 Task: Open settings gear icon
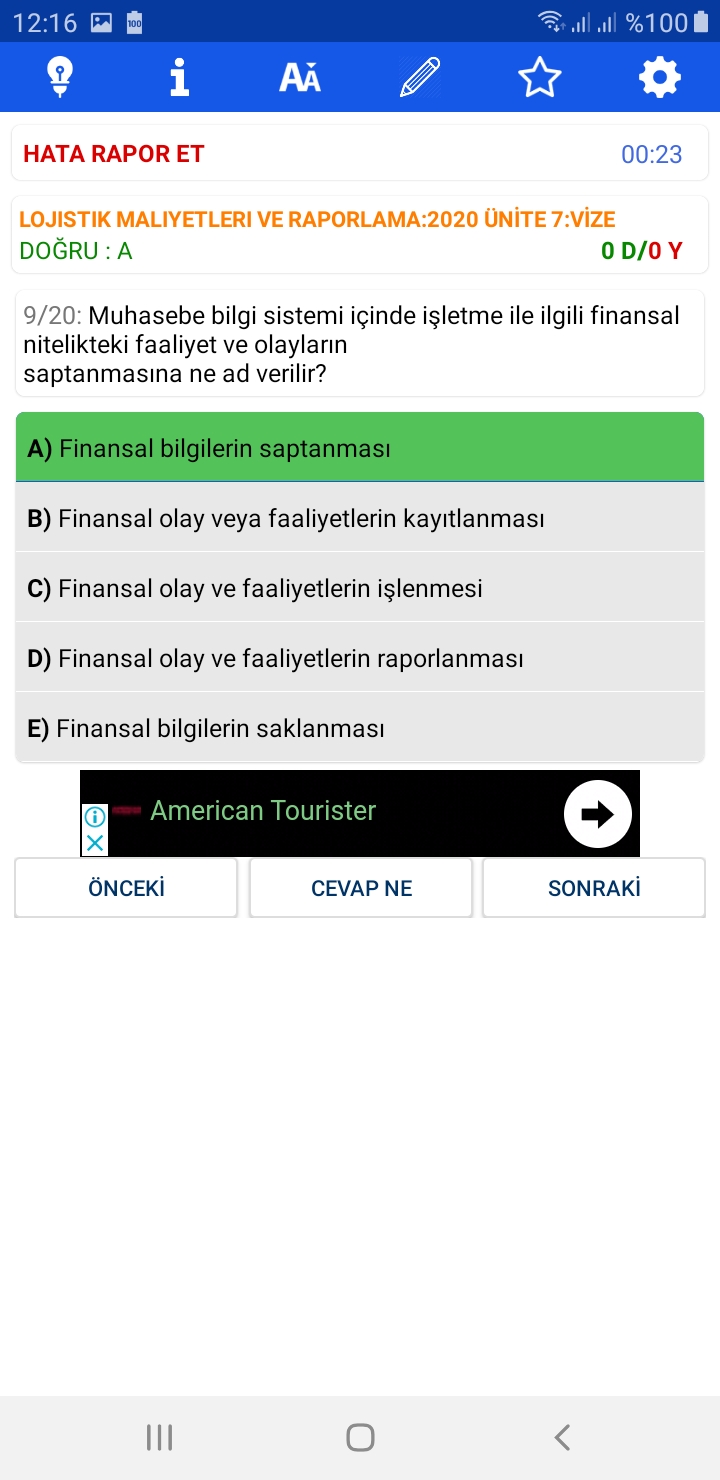(660, 77)
